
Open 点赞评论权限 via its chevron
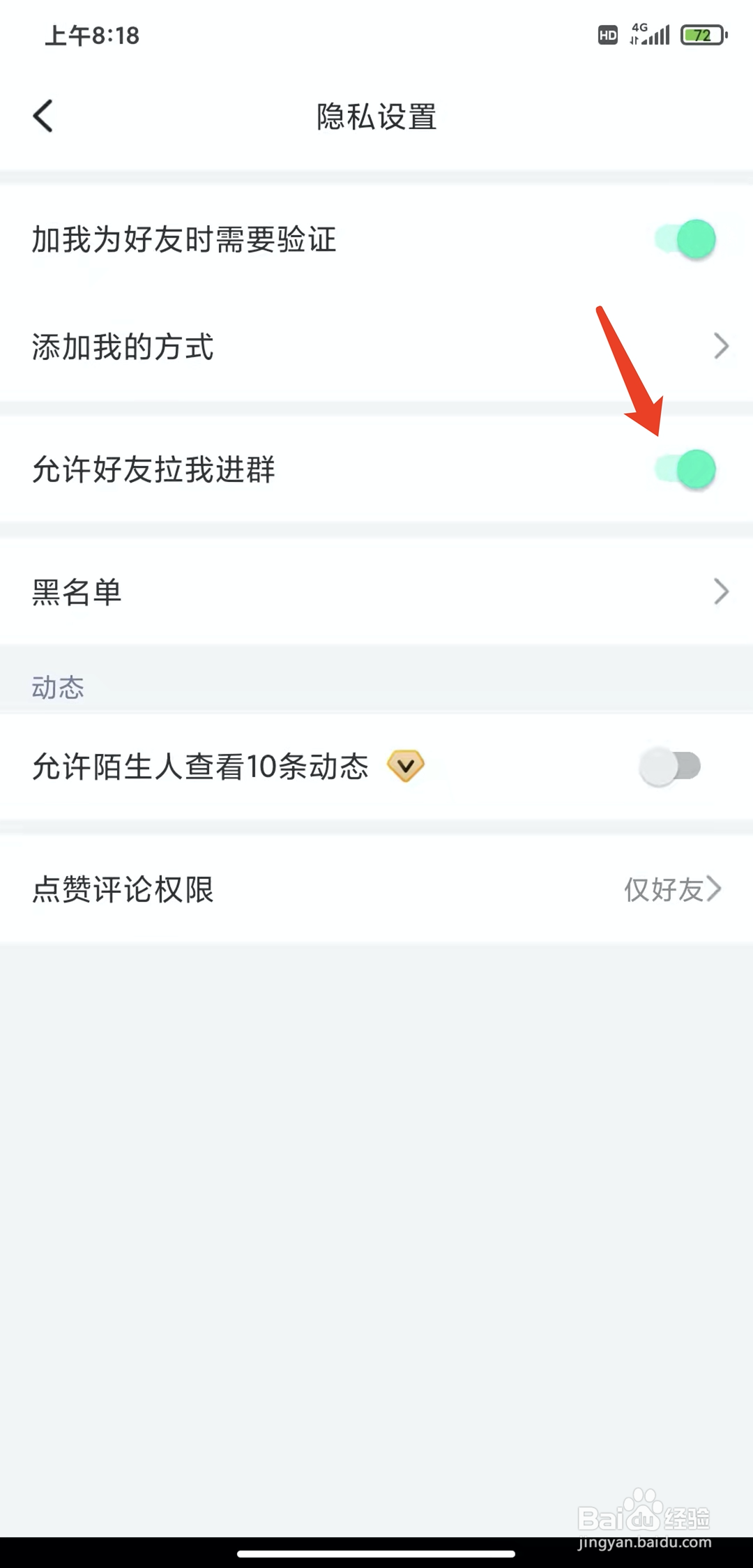715,889
